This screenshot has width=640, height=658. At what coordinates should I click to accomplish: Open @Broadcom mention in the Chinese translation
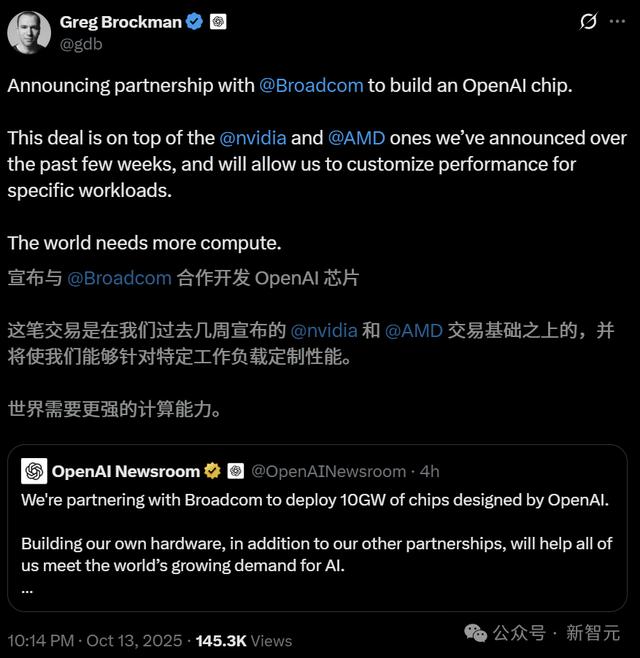(119, 278)
